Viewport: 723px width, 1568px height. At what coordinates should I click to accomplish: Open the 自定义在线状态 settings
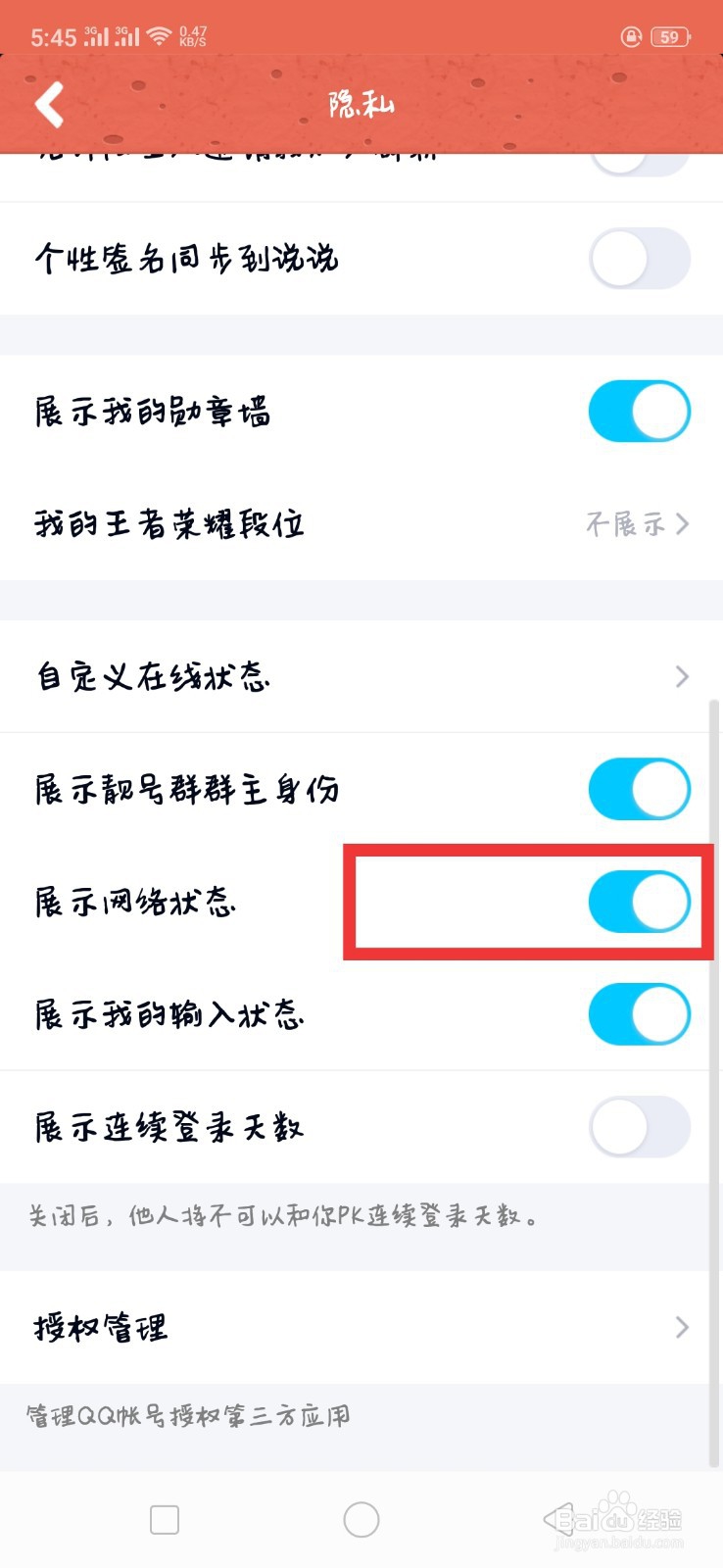361,676
